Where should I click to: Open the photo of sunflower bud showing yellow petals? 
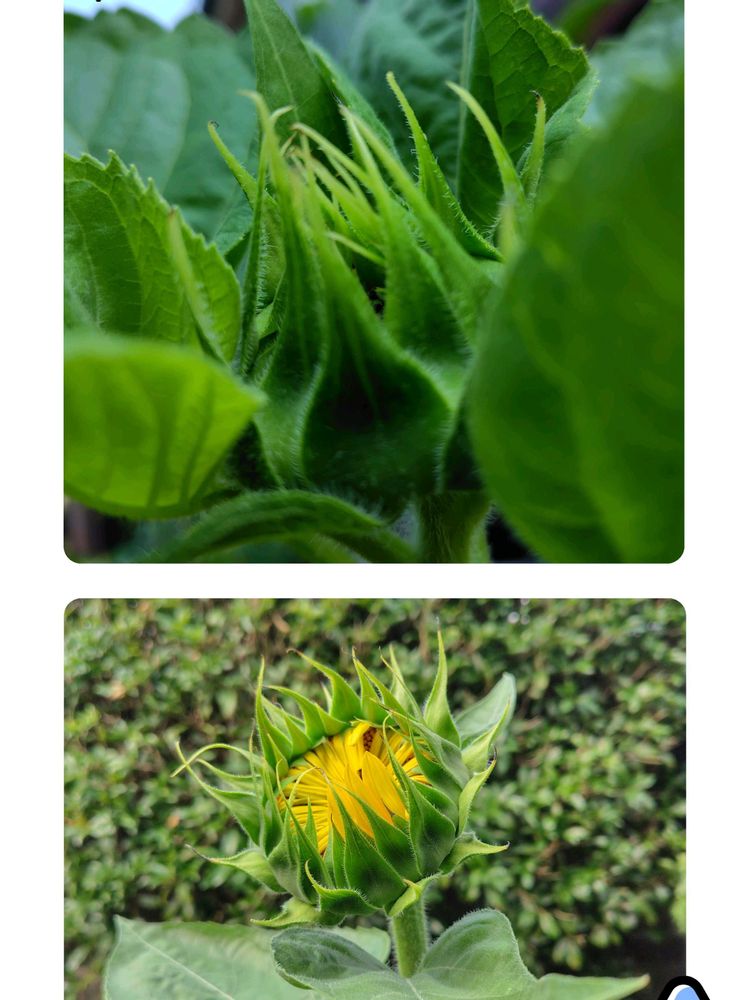click(375, 799)
